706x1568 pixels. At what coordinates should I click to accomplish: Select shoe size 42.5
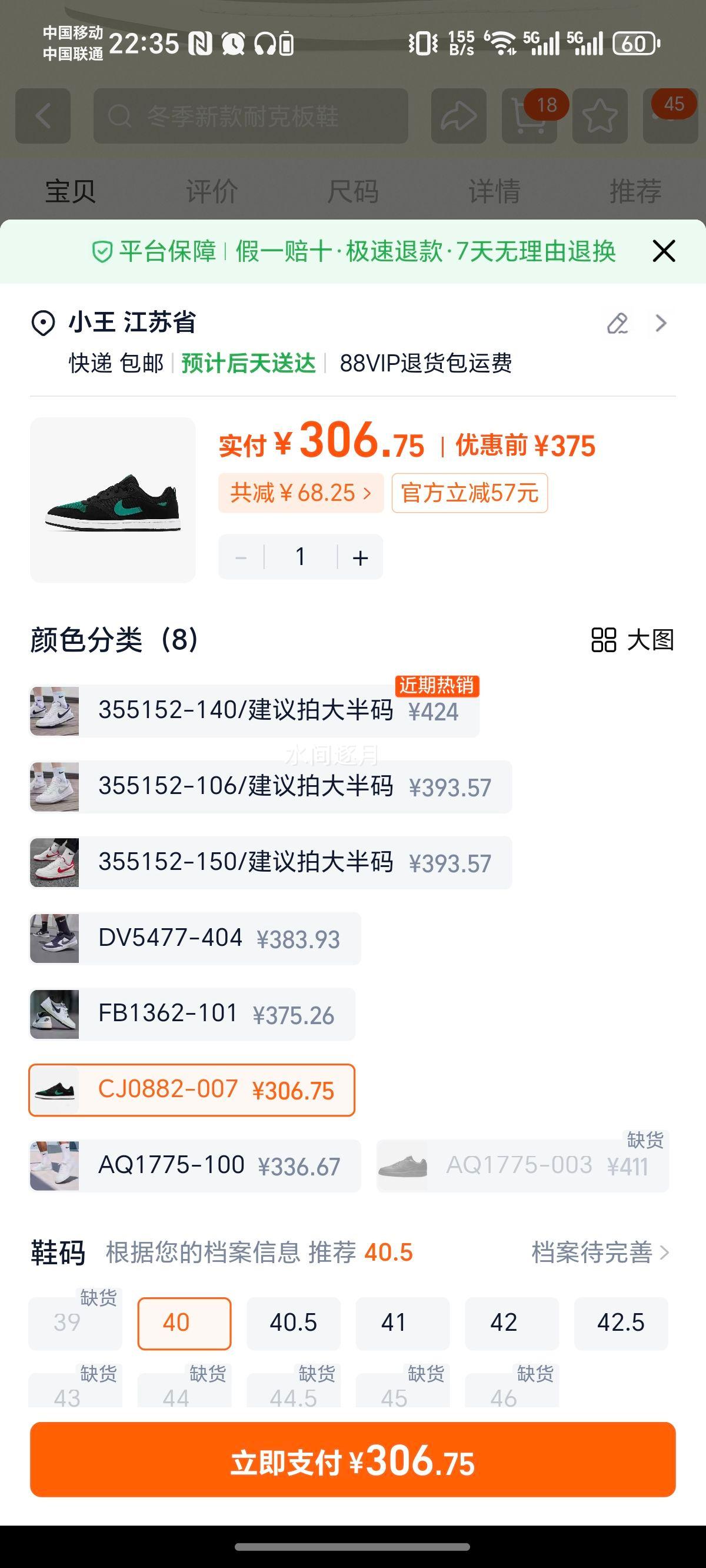coord(621,1323)
